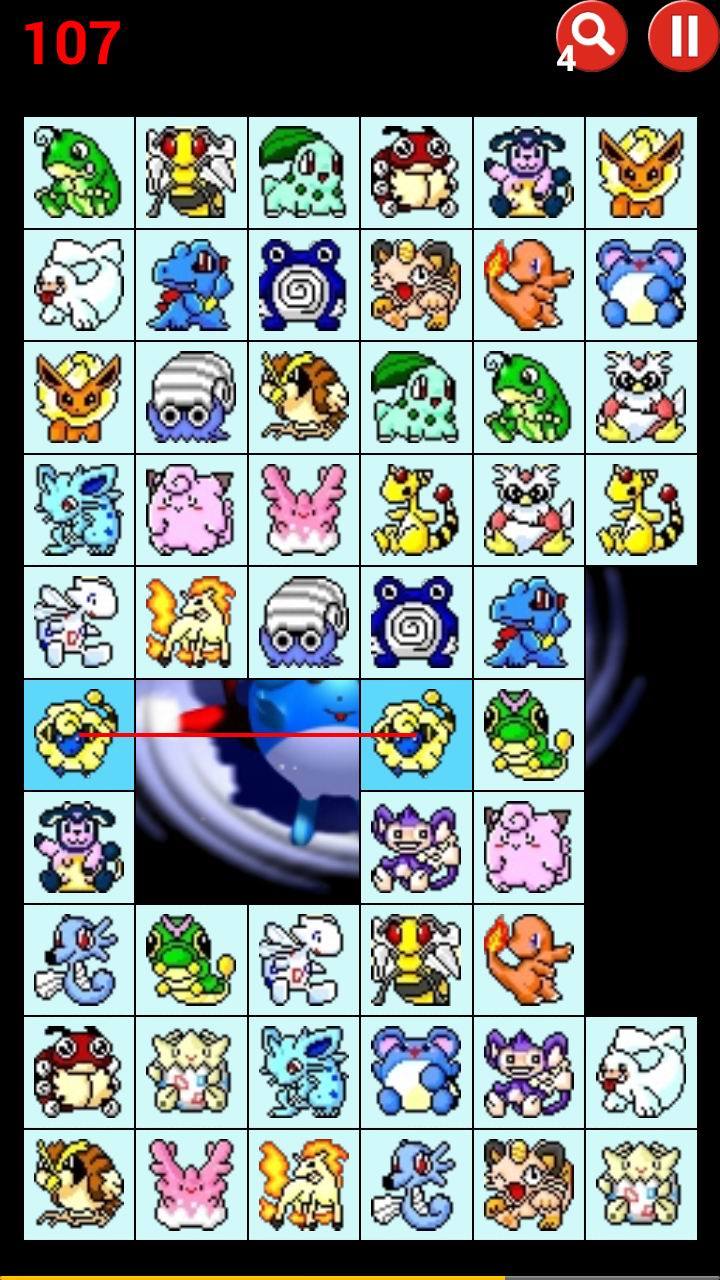Select the Flareon tile beside Miltank
This screenshot has width=720, height=1280.
(641, 173)
